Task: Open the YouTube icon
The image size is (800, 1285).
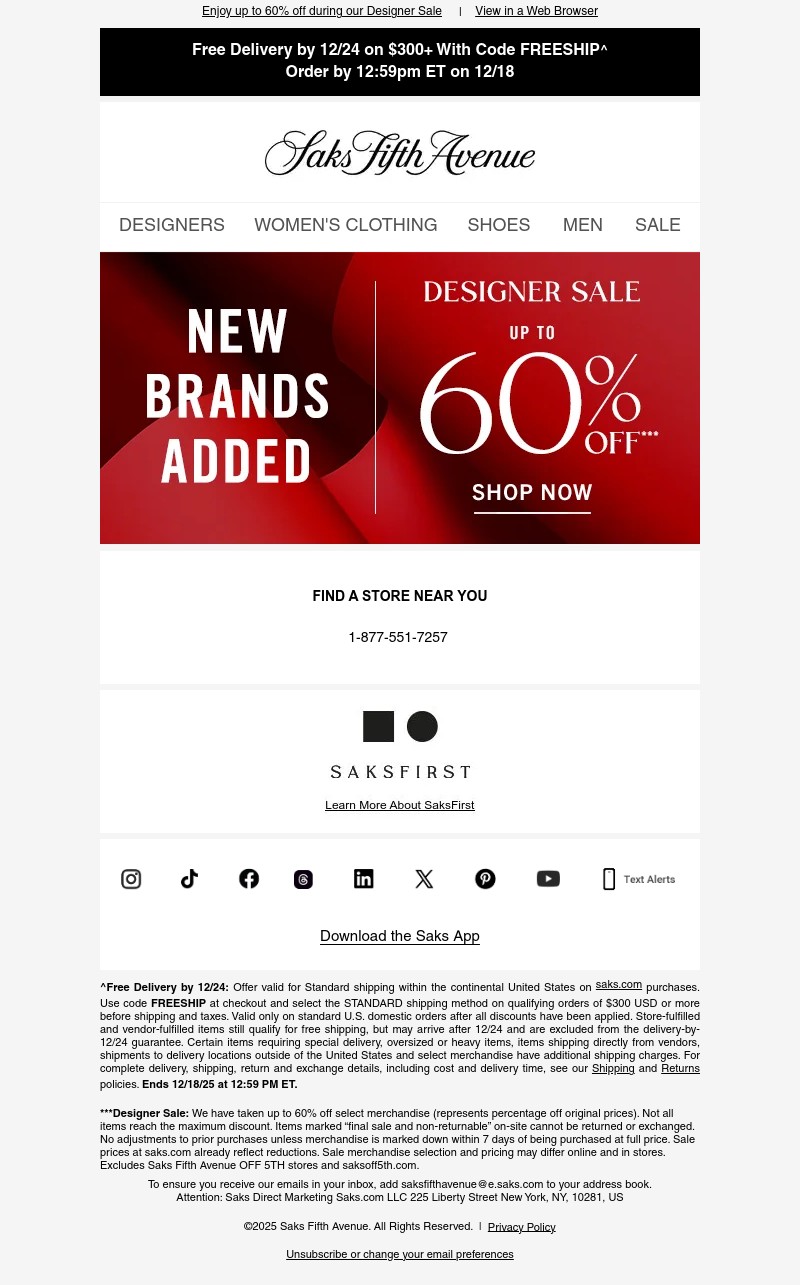Action: (x=548, y=879)
